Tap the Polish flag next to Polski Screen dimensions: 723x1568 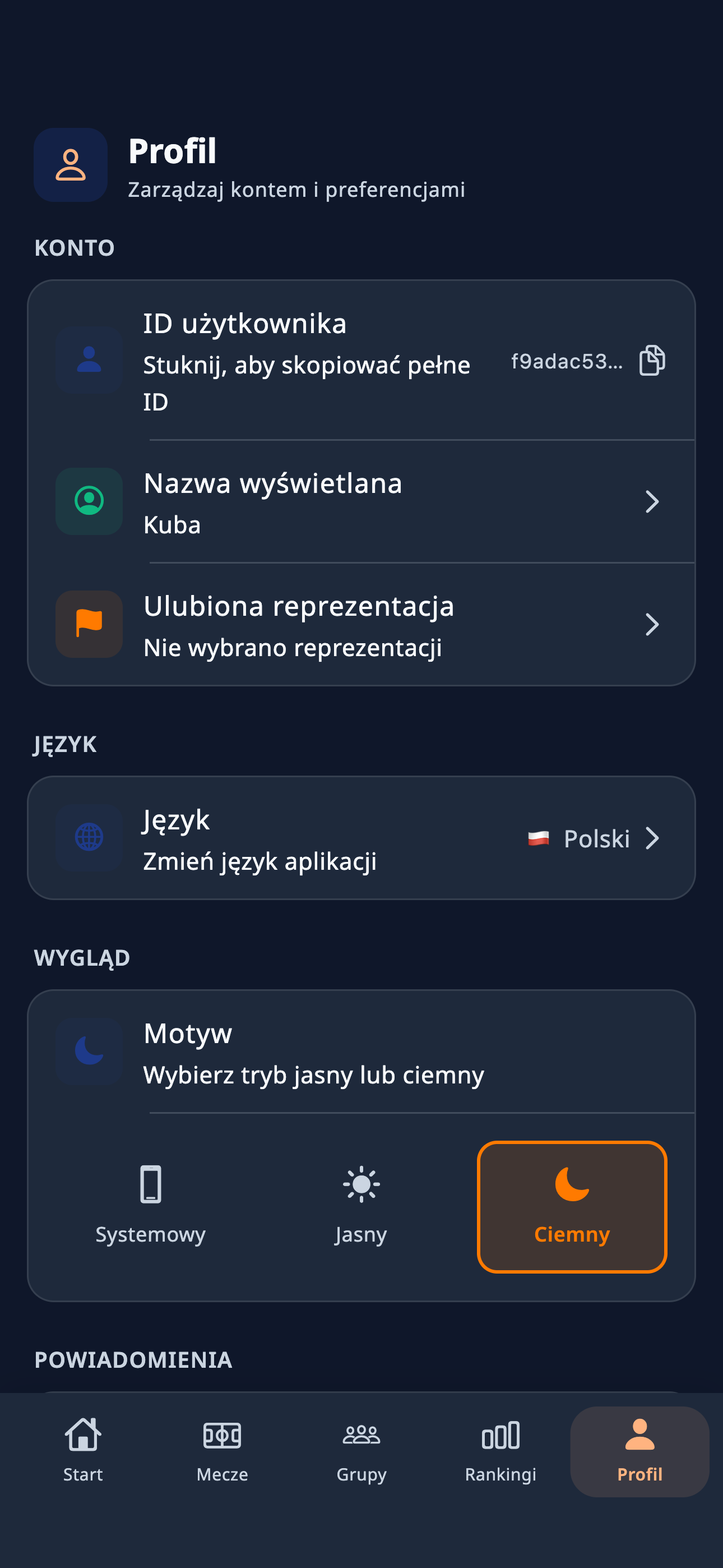tap(538, 838)
